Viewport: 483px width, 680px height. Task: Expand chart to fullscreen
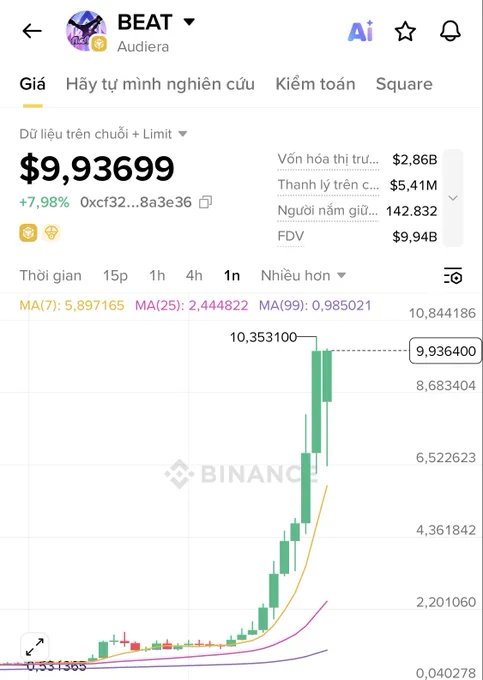pos(35,647)
